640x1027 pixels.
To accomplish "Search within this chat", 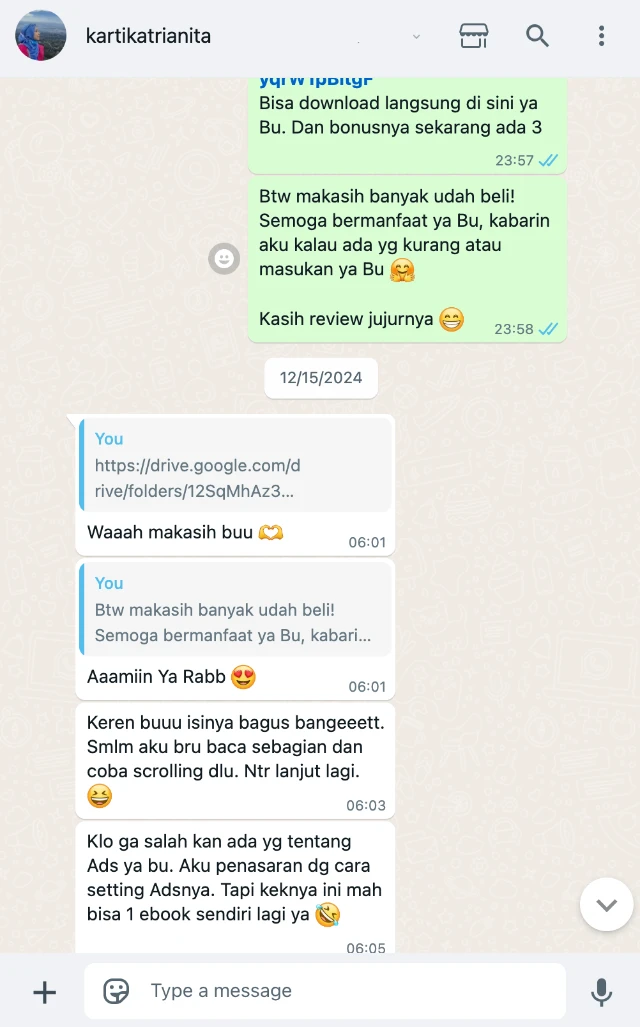I will [537, 37].
